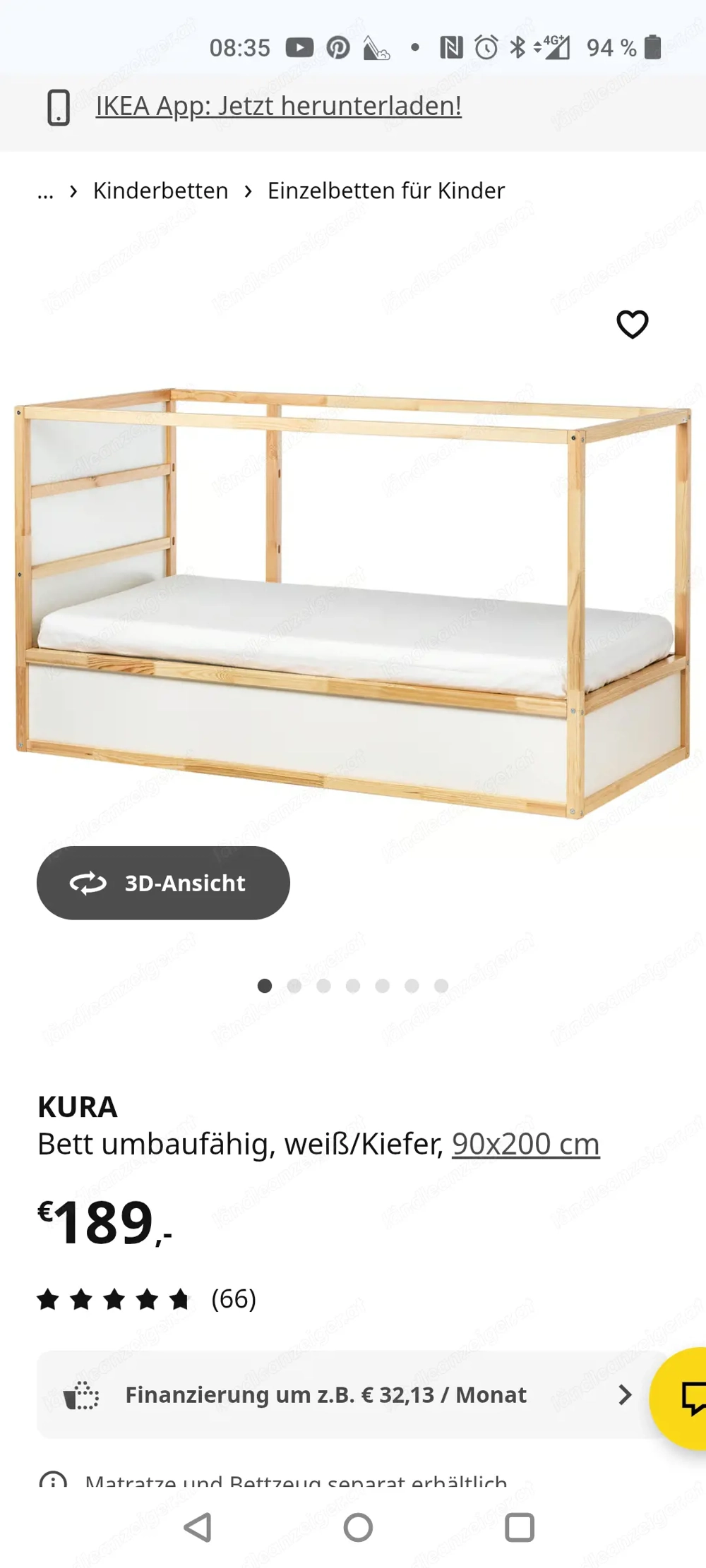Screen dimensions: 706x1568
Task: Tap the alarm clock icon in the status bar
Action: [485, 47]
